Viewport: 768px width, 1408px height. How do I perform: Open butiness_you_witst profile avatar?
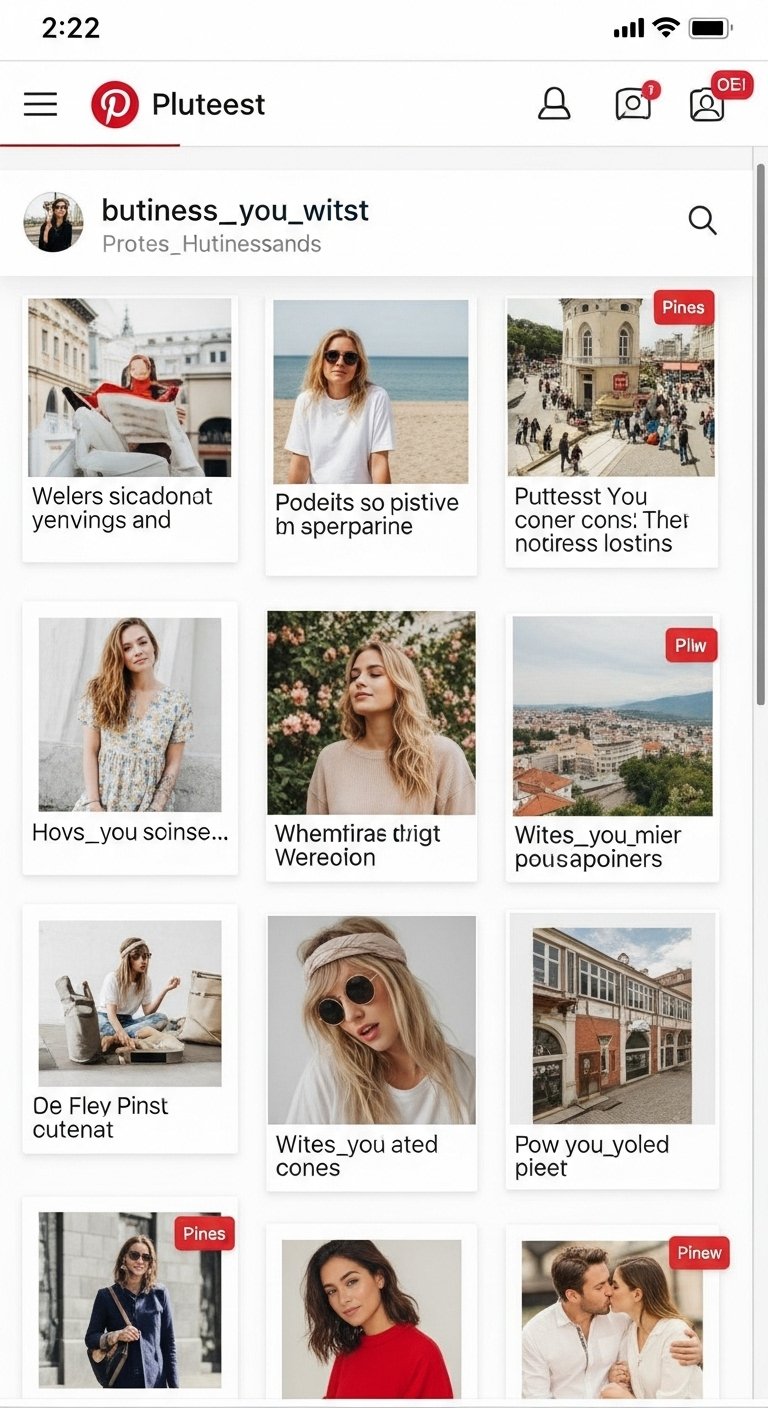pyautogui.click(x=53, y=222)
